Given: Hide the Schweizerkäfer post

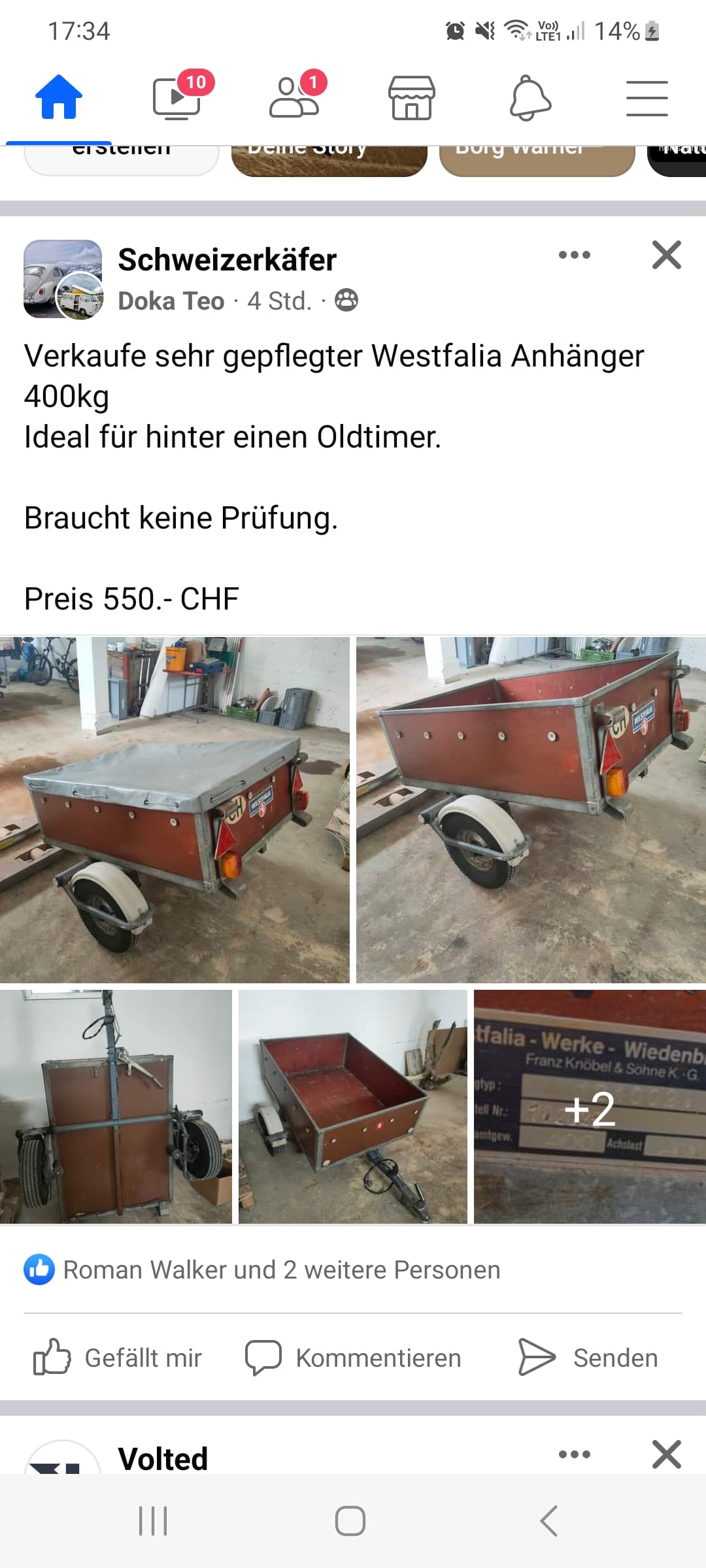Looking at the screenshot, I should (667, 255).
